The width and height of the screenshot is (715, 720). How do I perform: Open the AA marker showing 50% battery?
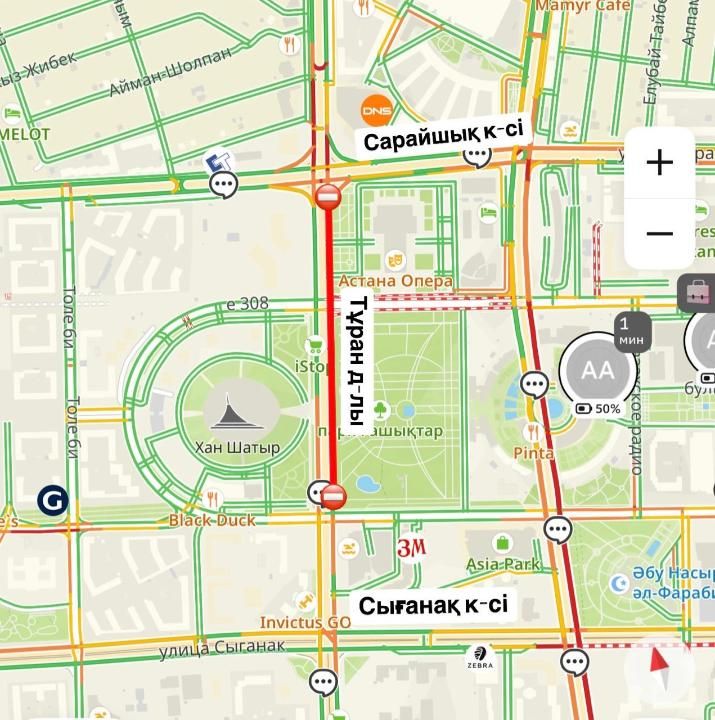coord(598,371)
